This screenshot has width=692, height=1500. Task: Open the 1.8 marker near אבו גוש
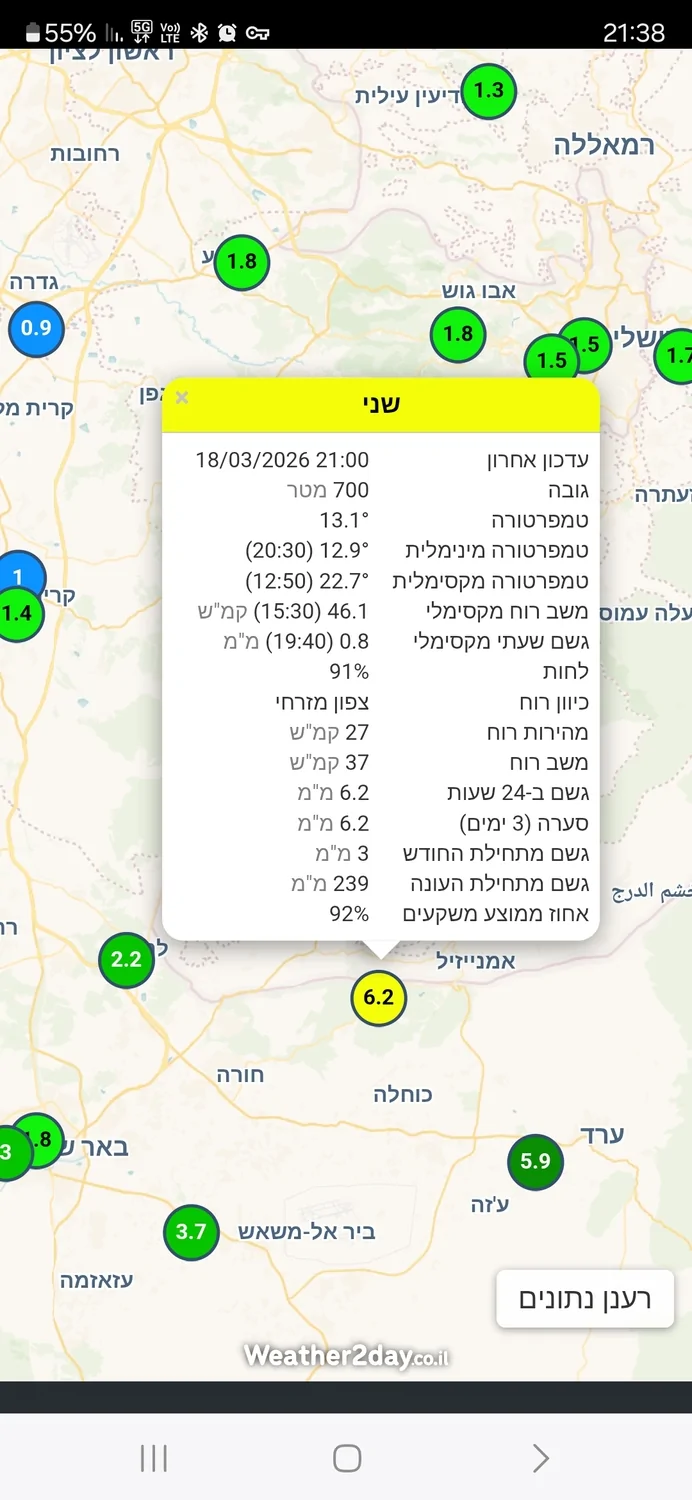point(458,334)
